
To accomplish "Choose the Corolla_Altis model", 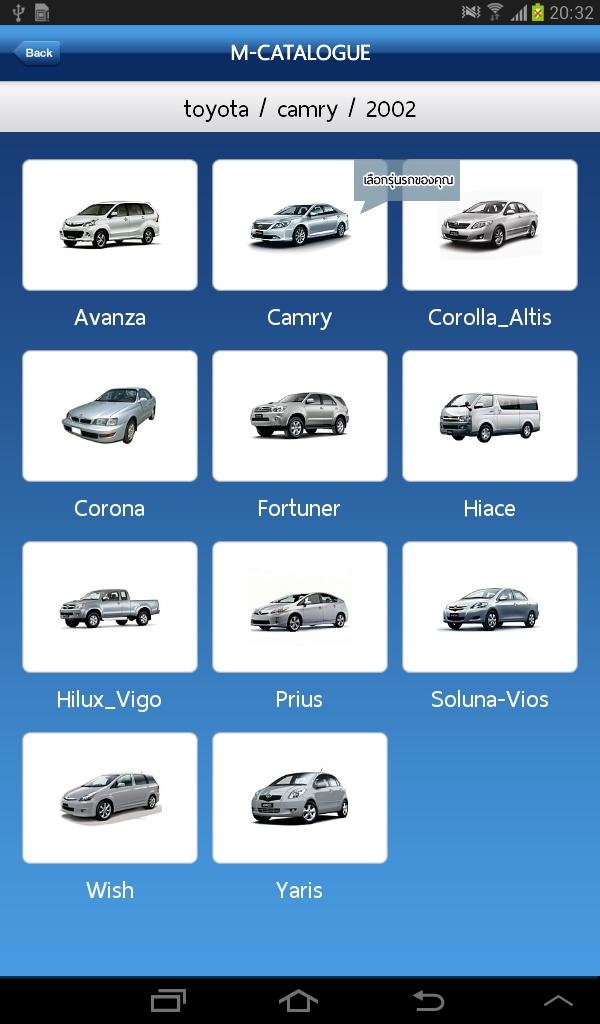I will [x=490, y=225].
